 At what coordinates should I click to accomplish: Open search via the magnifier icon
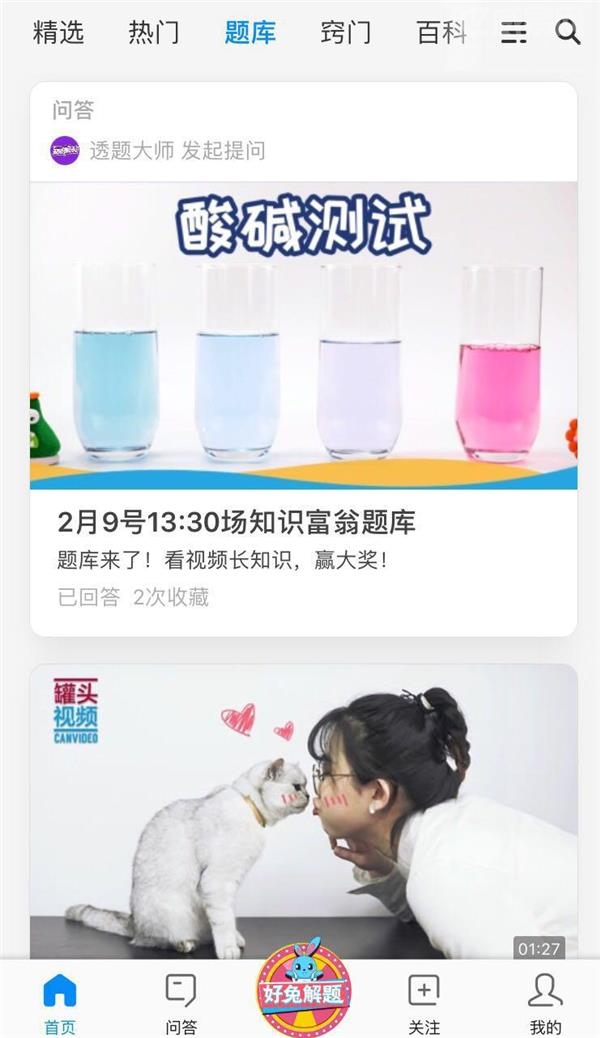[x=568, y=32]
